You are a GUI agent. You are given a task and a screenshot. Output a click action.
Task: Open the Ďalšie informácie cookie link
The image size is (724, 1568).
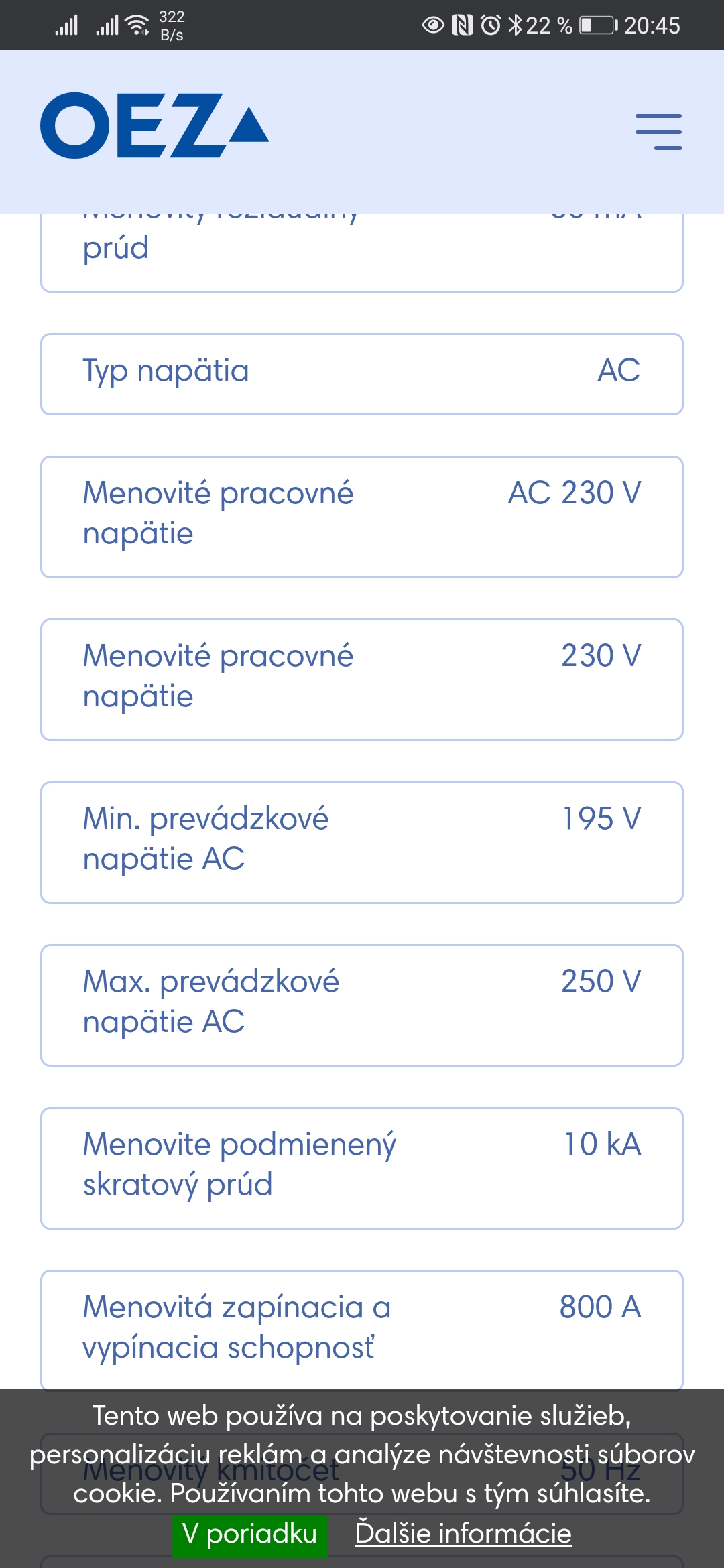(x=463, y=1534)
